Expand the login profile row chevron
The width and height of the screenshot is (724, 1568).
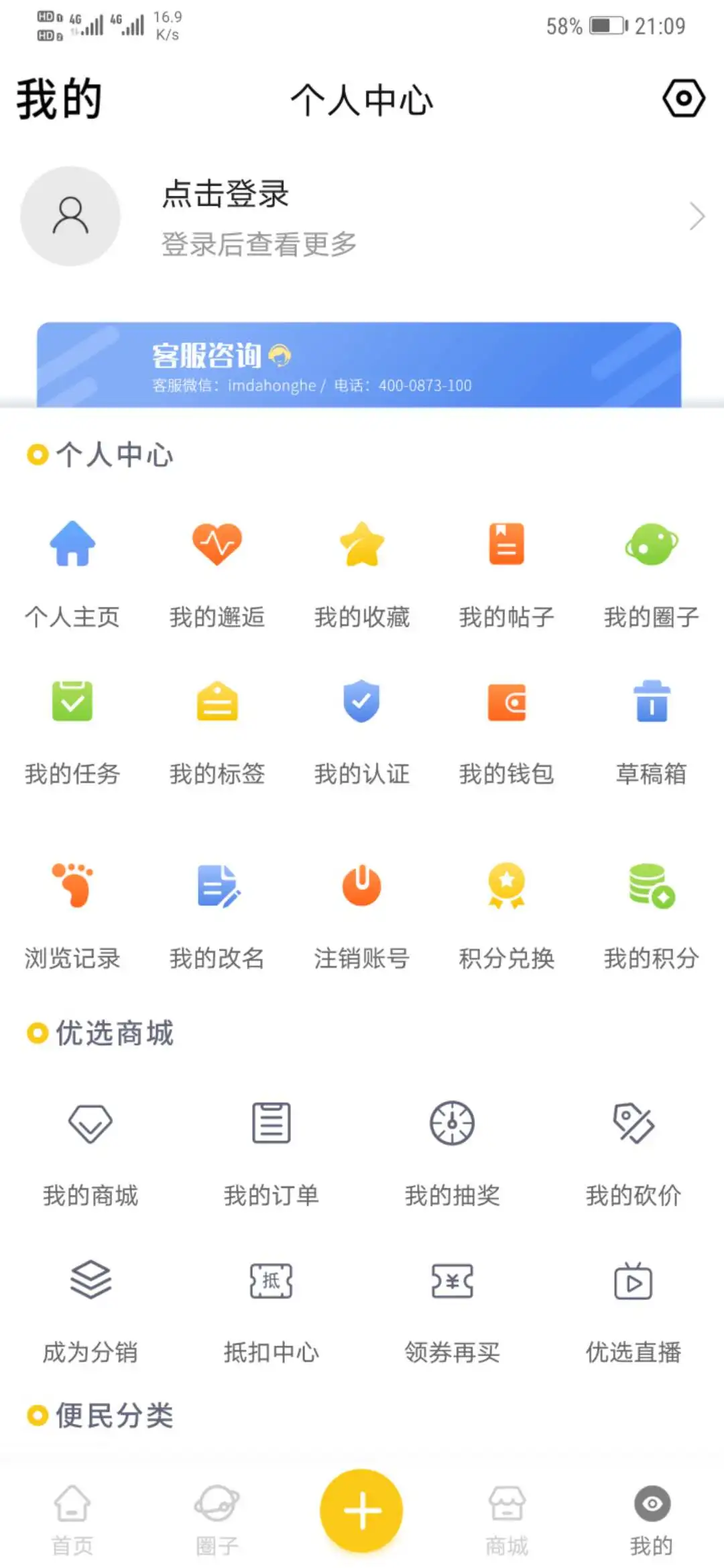(x=697, y=216)
